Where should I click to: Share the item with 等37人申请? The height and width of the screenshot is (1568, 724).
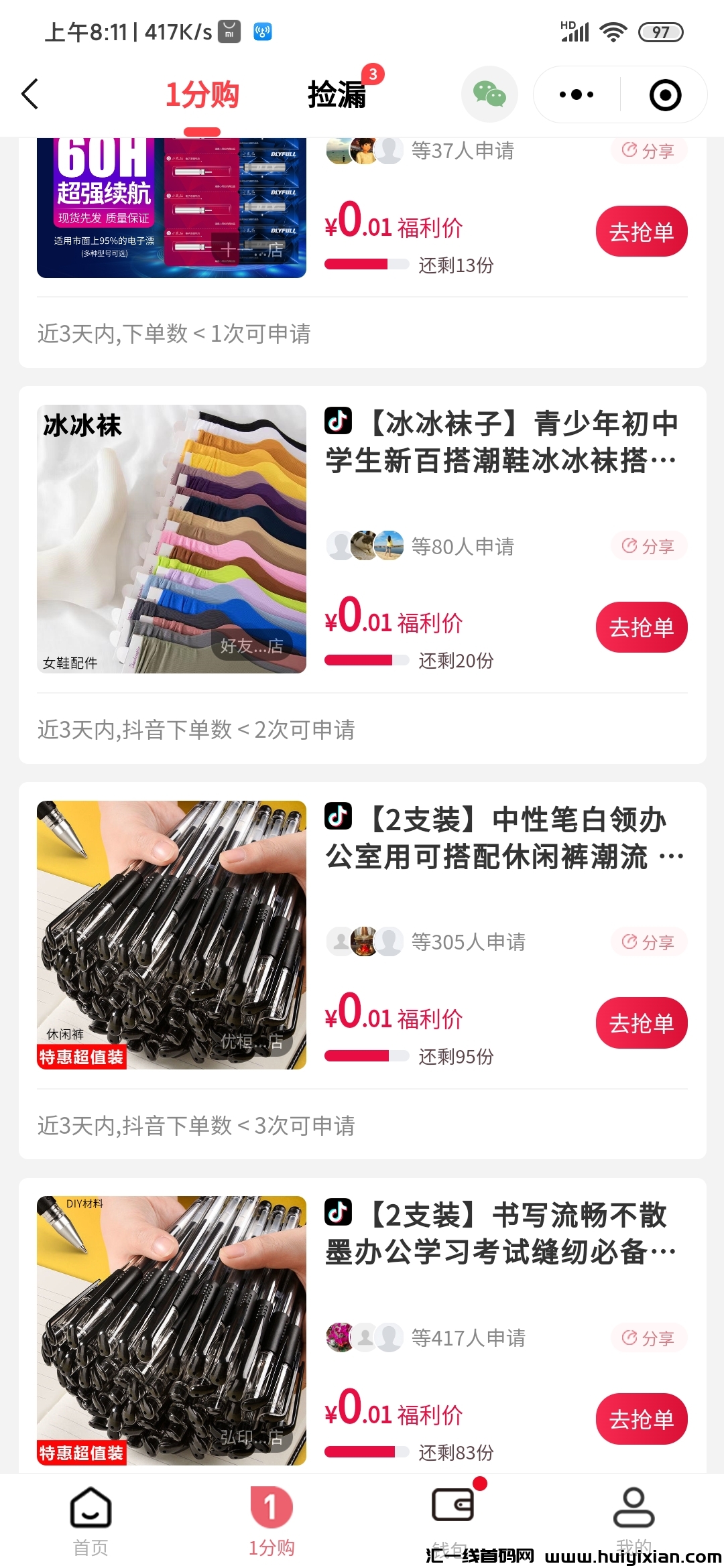click(x=648, y=151)
